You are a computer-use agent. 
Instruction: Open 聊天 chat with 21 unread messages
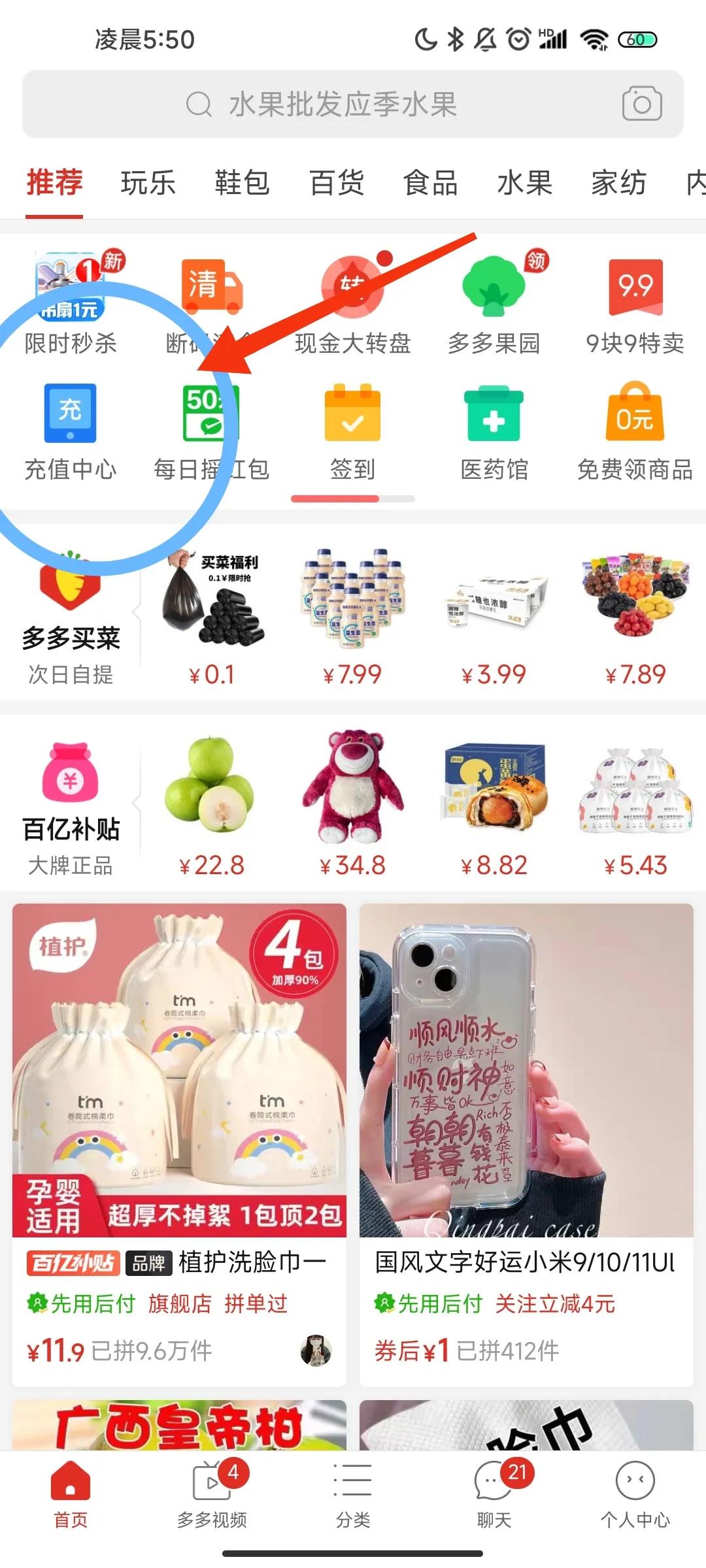492,1496
